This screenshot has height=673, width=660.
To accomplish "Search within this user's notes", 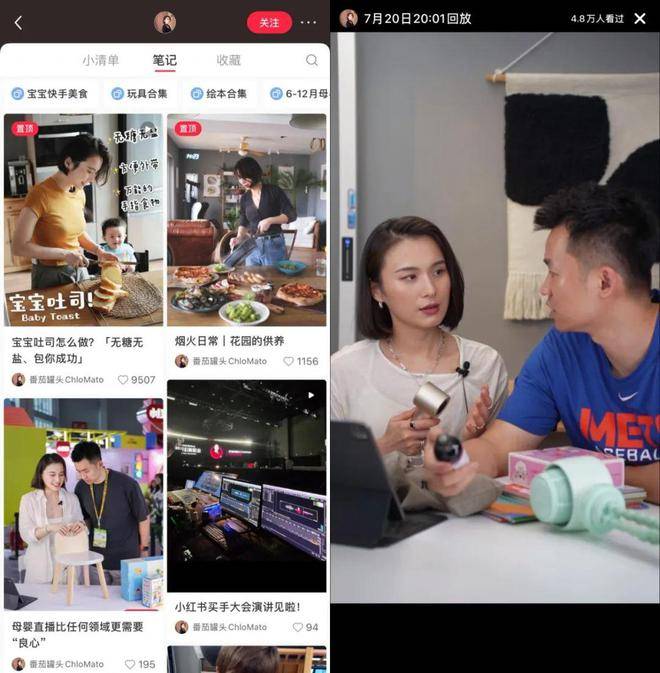I will point(312,60).
